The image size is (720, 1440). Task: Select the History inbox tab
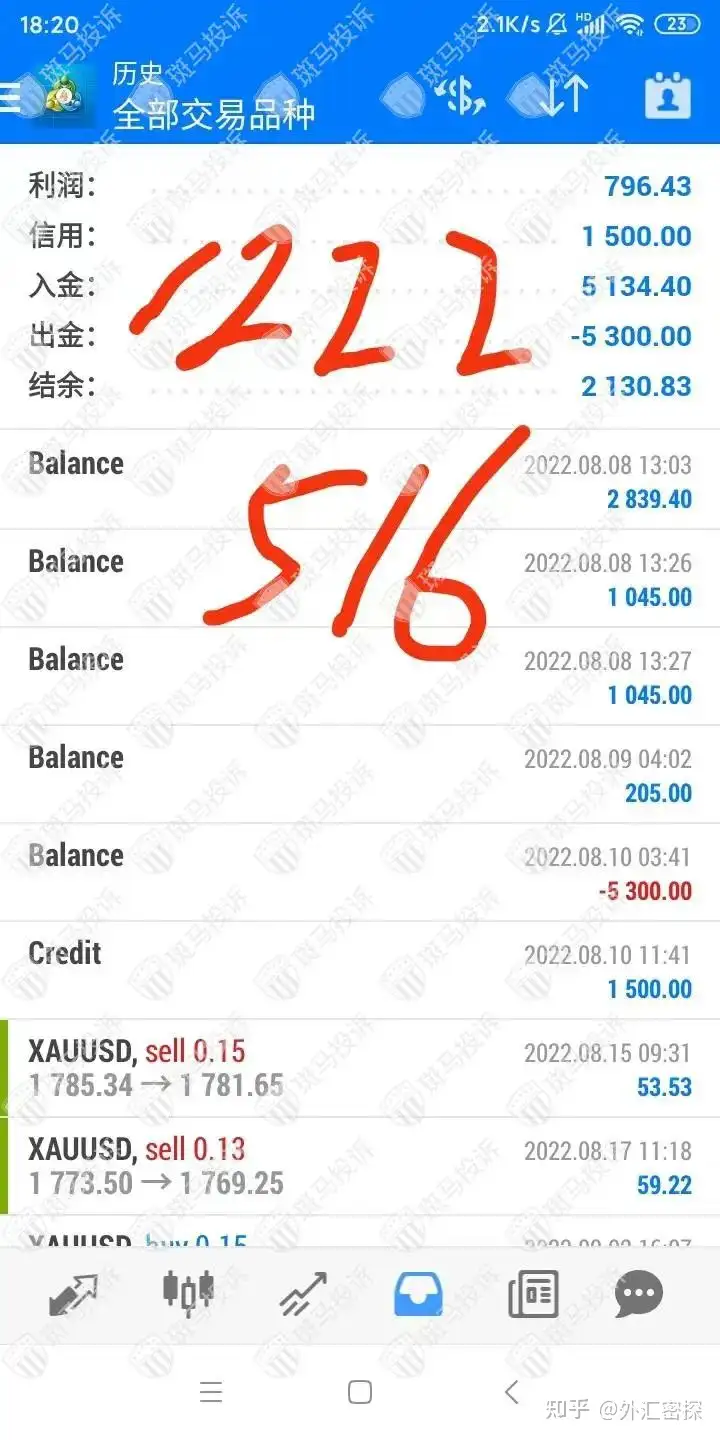(418, 1294)
